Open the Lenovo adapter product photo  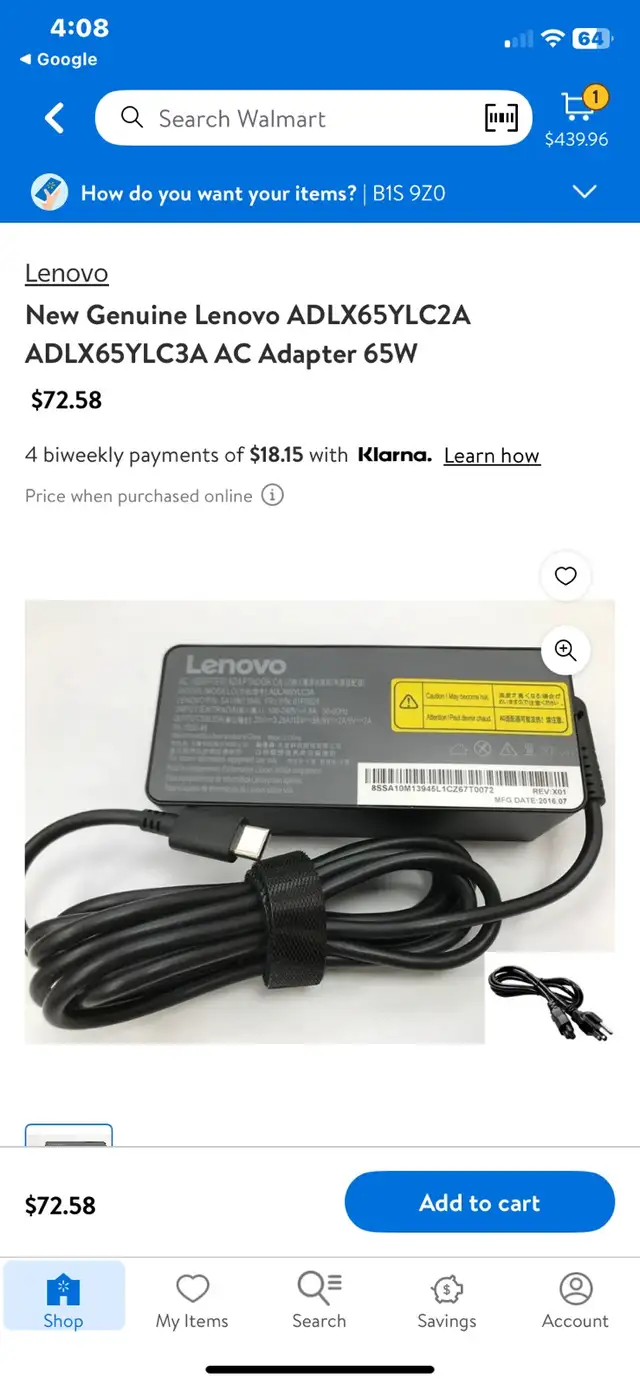[320, 822]
